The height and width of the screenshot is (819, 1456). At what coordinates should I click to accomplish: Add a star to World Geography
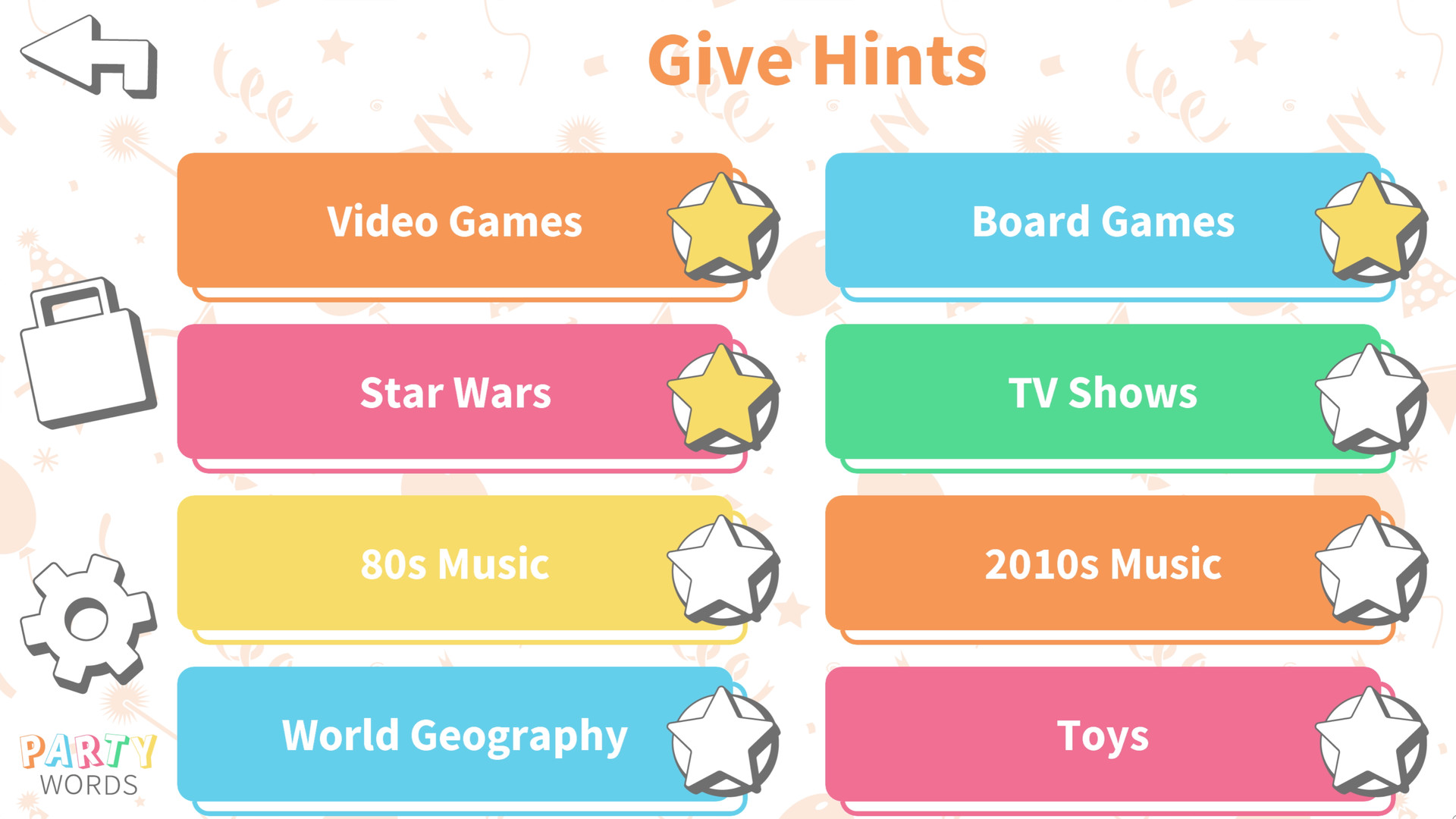tap(723, 742)
